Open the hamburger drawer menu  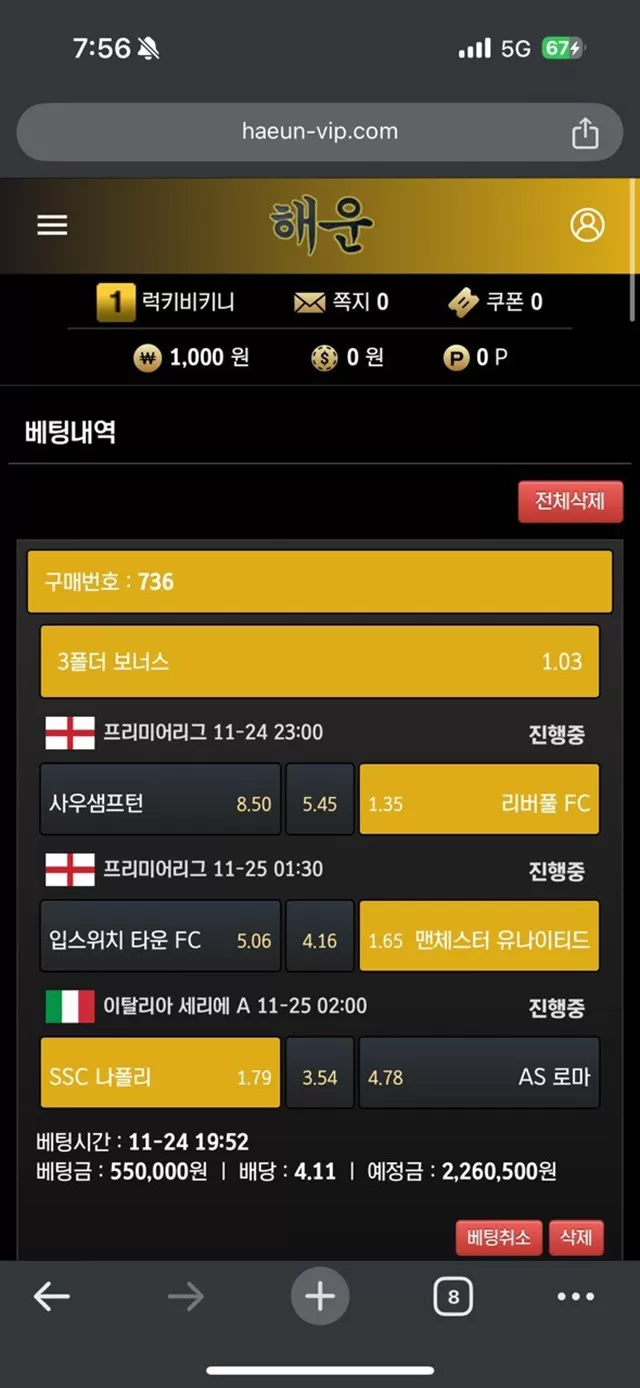click(x=52, y=225)
